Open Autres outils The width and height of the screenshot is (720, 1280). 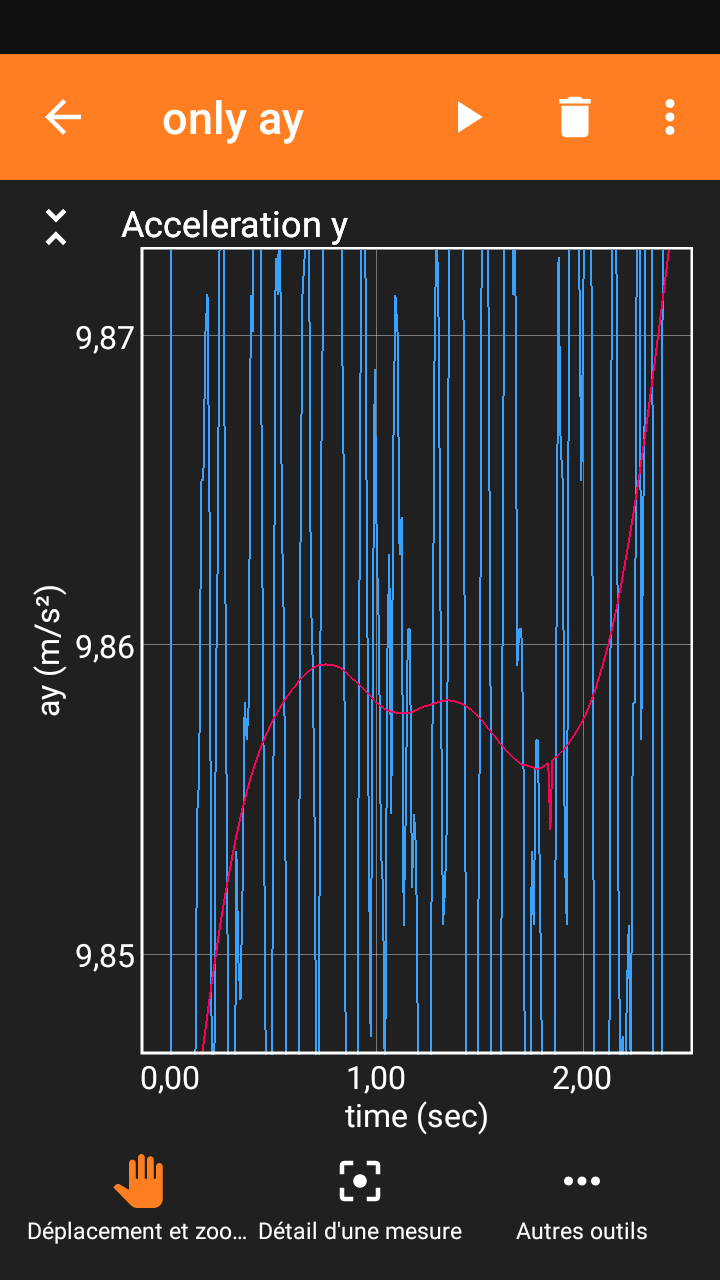pyautogui.click(x=582, y=1198)
